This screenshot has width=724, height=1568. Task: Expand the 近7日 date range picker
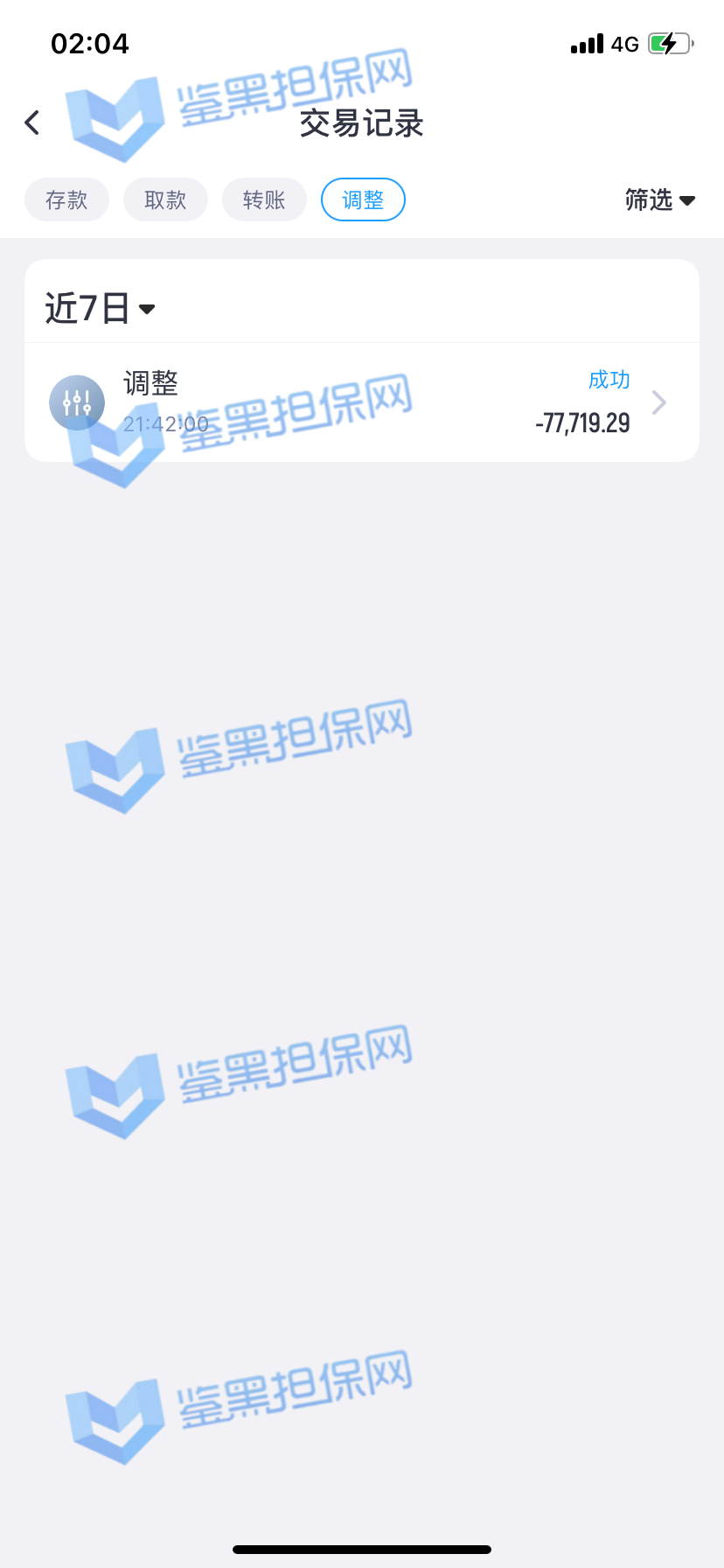[100, 308]
